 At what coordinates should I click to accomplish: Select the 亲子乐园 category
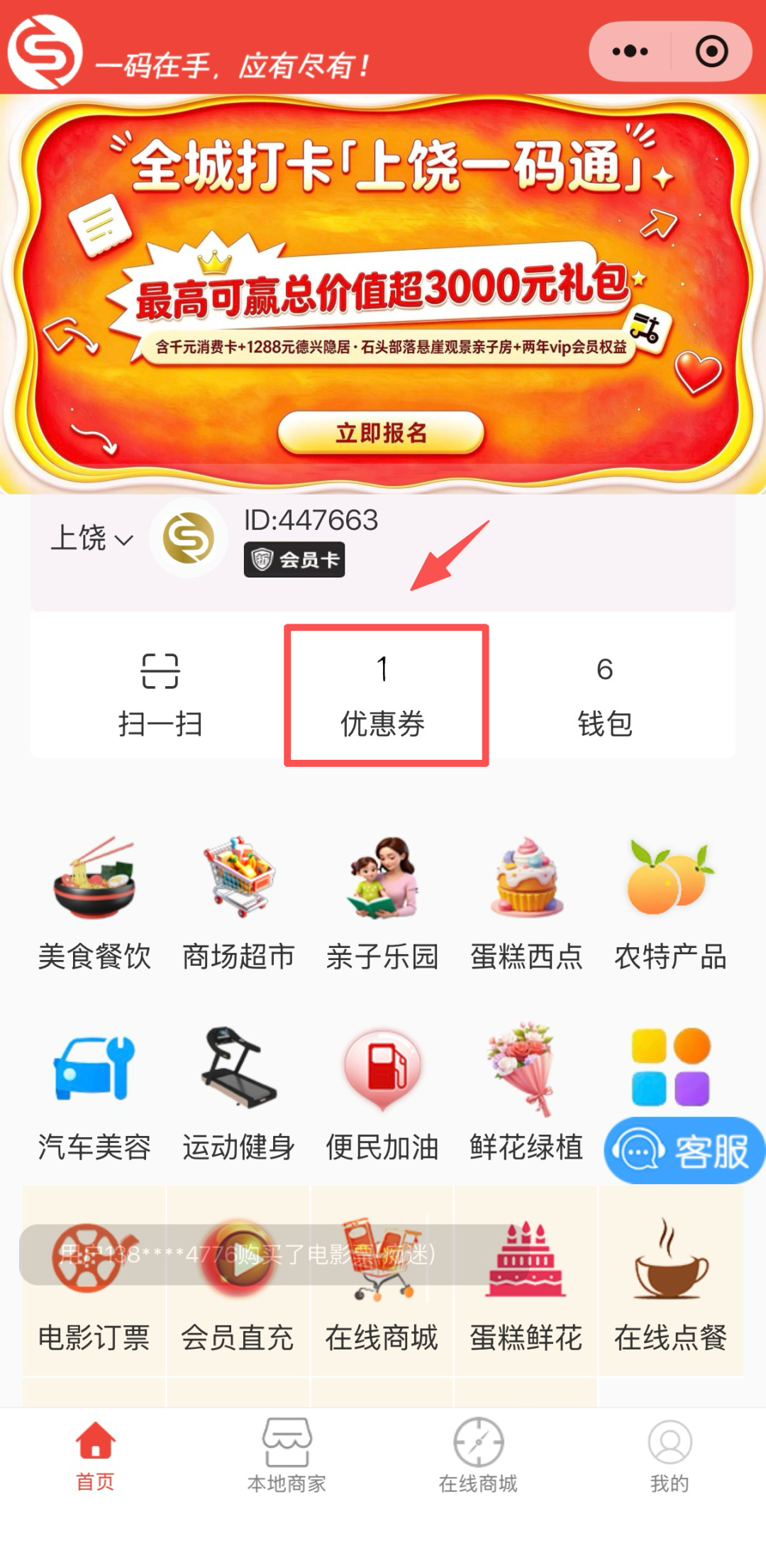[382, 904]
